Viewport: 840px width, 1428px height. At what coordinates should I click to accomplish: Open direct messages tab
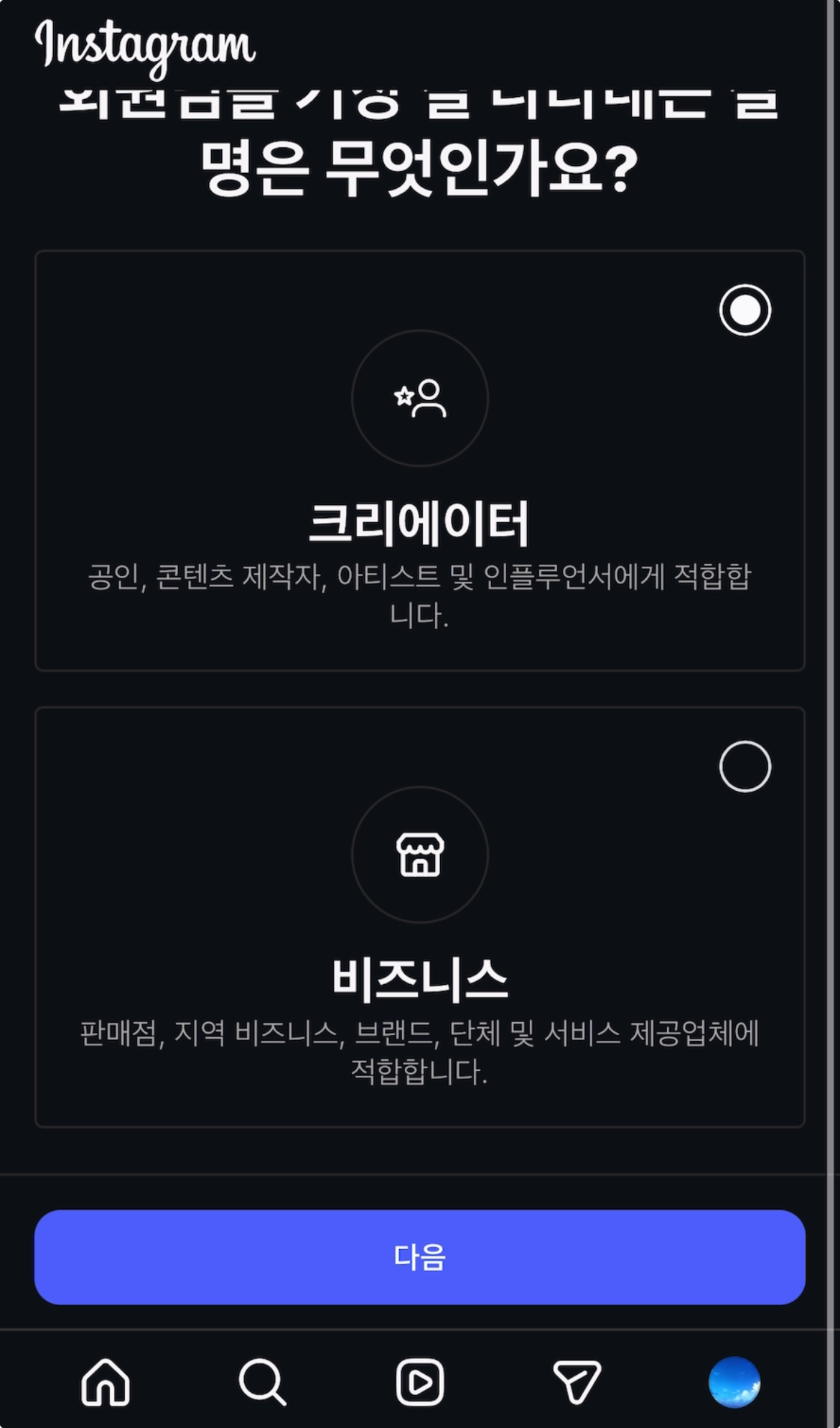(577, 1381)
